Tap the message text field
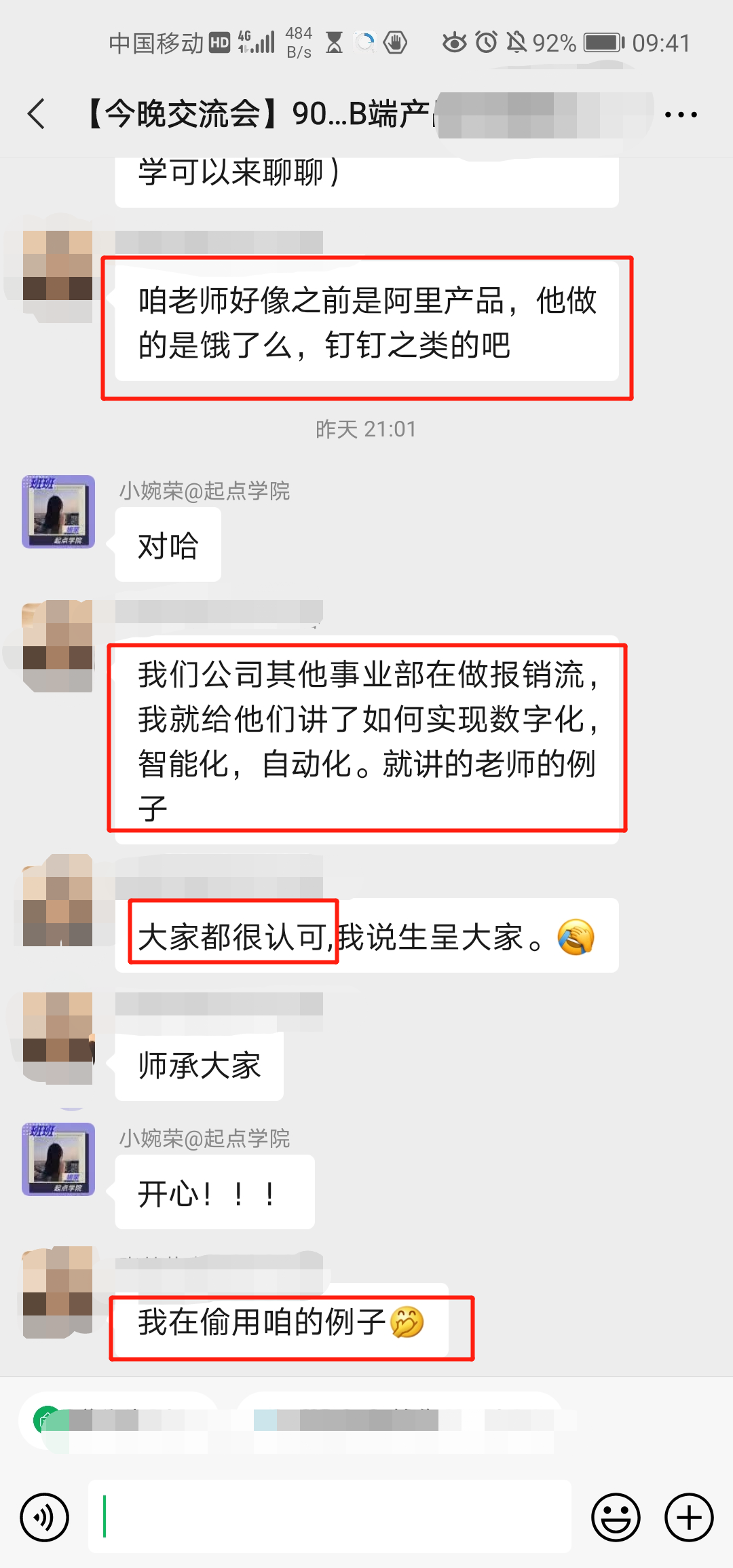 [329, 1517]
